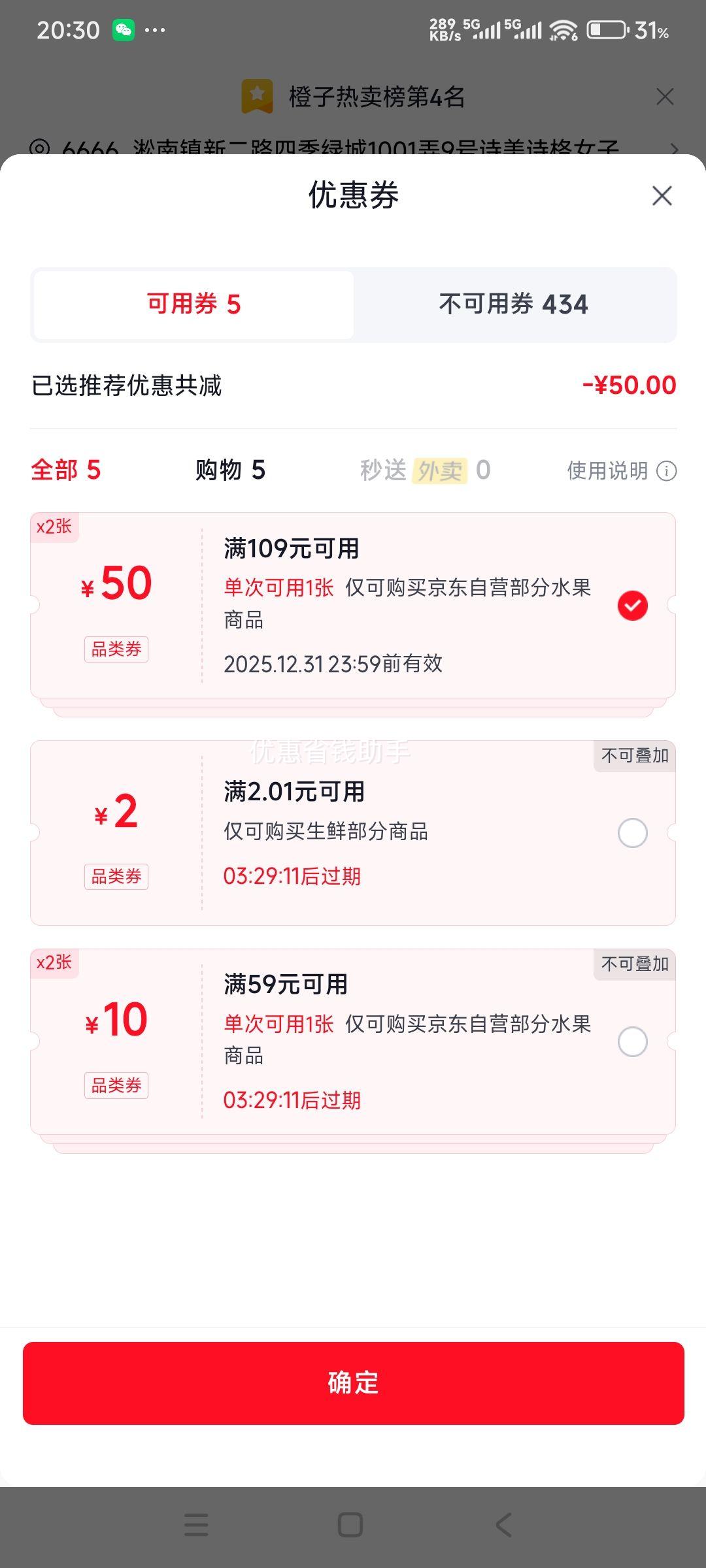This screenshot has width=706, height=1568.
Task: Close the 优惠券 coupon dialog
Action: 662,195
